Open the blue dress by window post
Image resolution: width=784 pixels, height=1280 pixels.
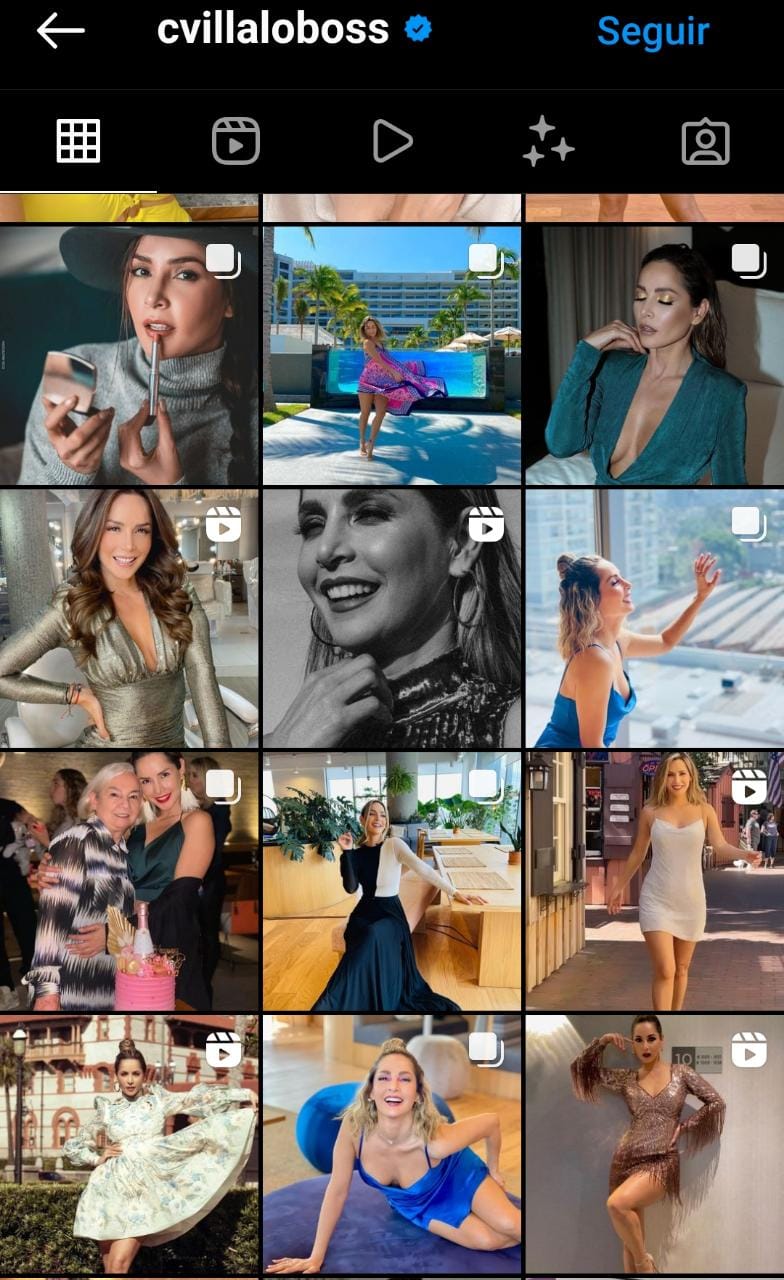coord(655,618)
